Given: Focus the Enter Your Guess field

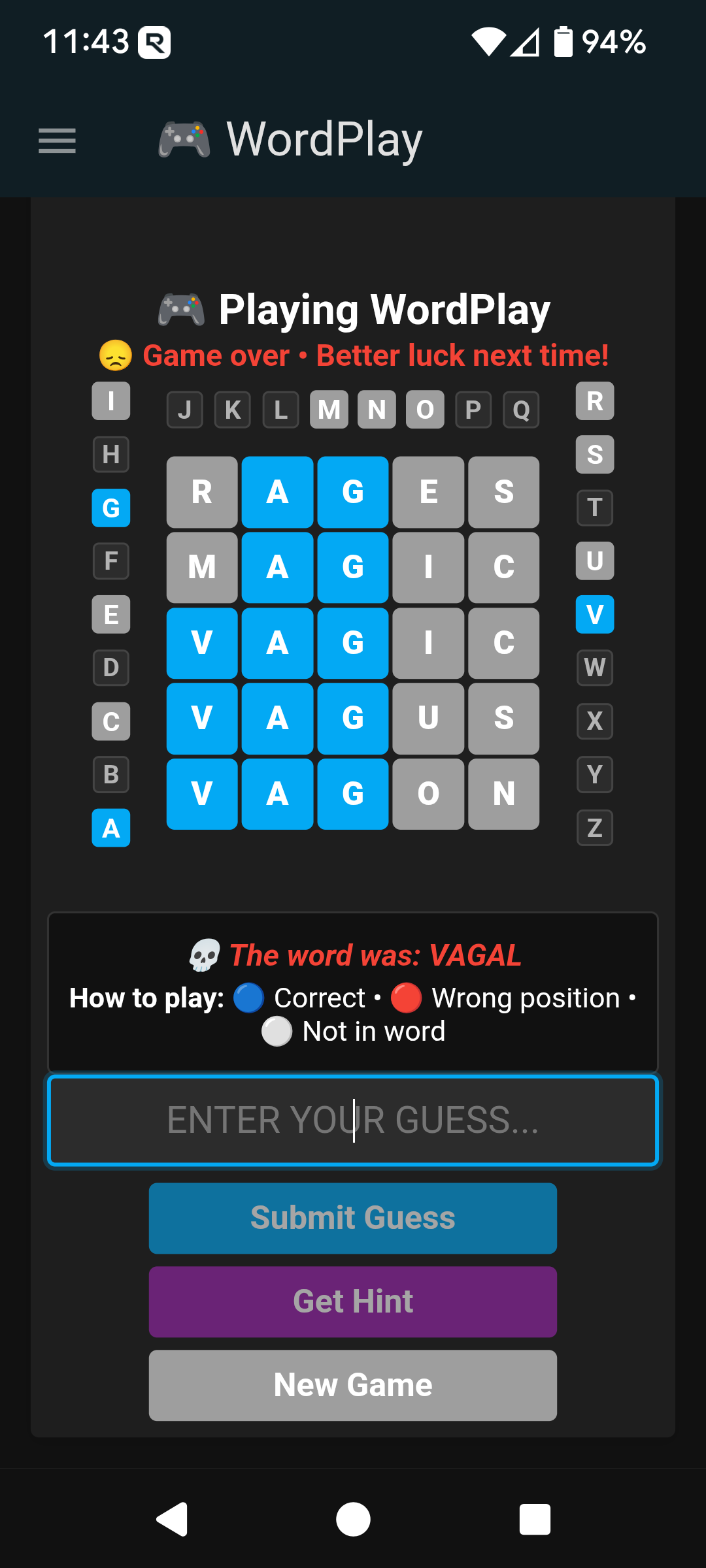Looking at the screenshot, I should pos(353,1120).
